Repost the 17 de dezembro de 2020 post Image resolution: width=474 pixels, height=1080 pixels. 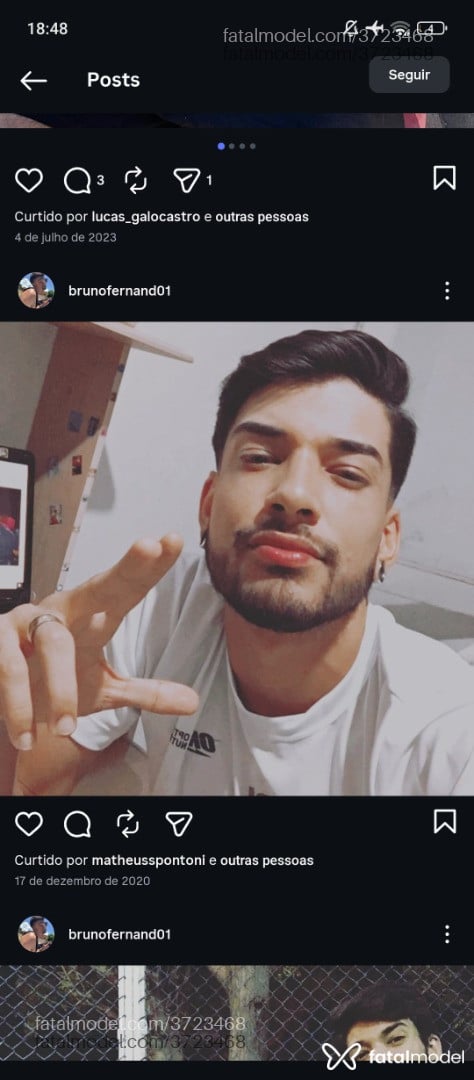128,824
